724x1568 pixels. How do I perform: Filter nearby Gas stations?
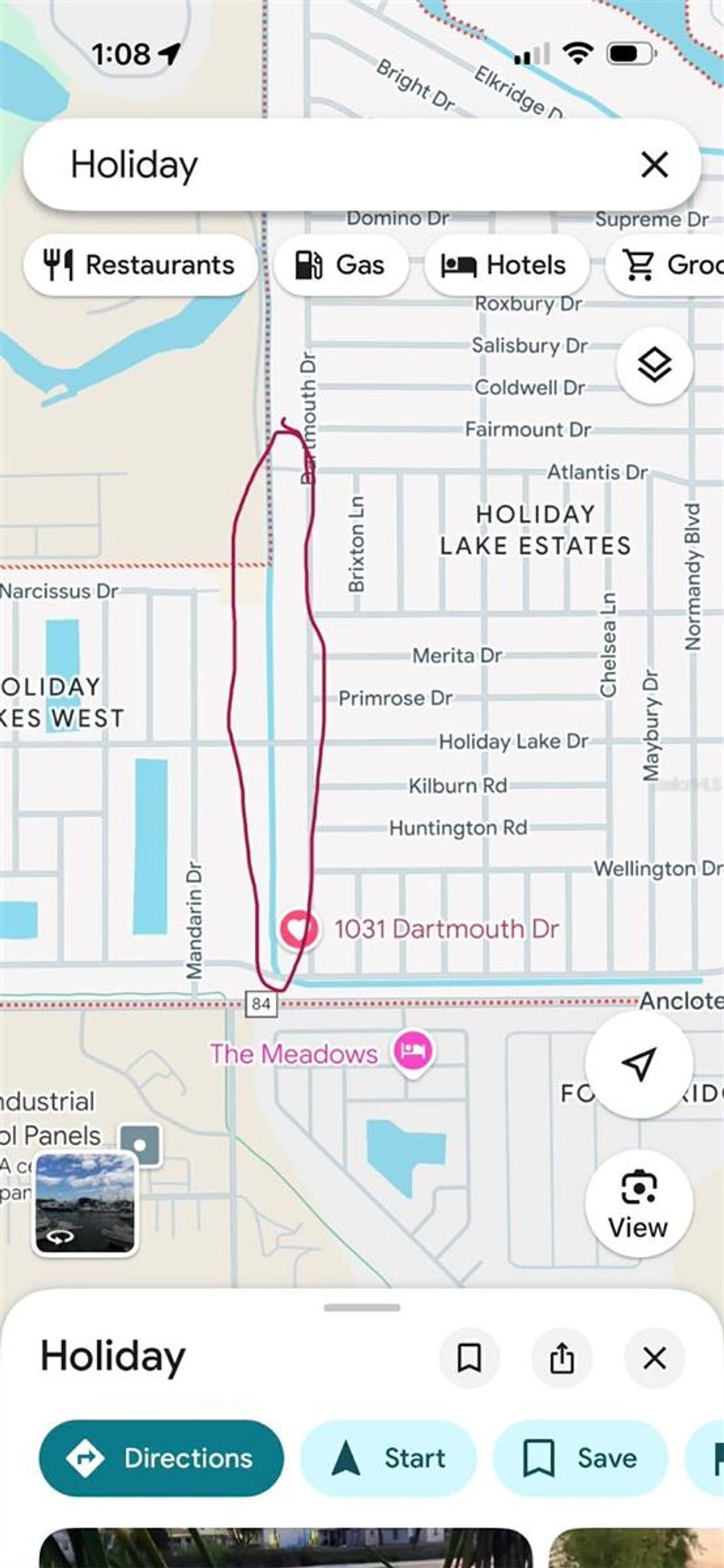coord(340,265)
